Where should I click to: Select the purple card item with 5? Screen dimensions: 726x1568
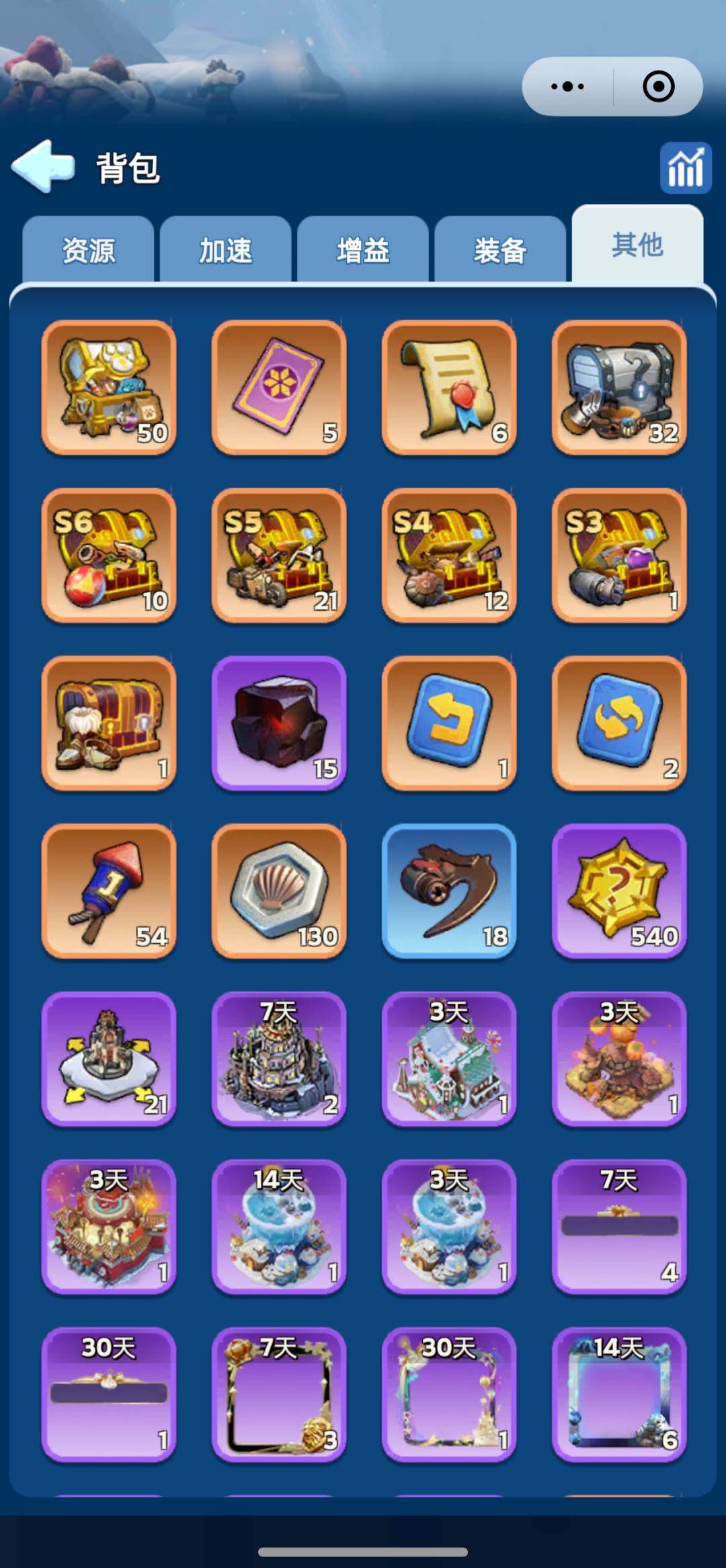tap(279, 387)
